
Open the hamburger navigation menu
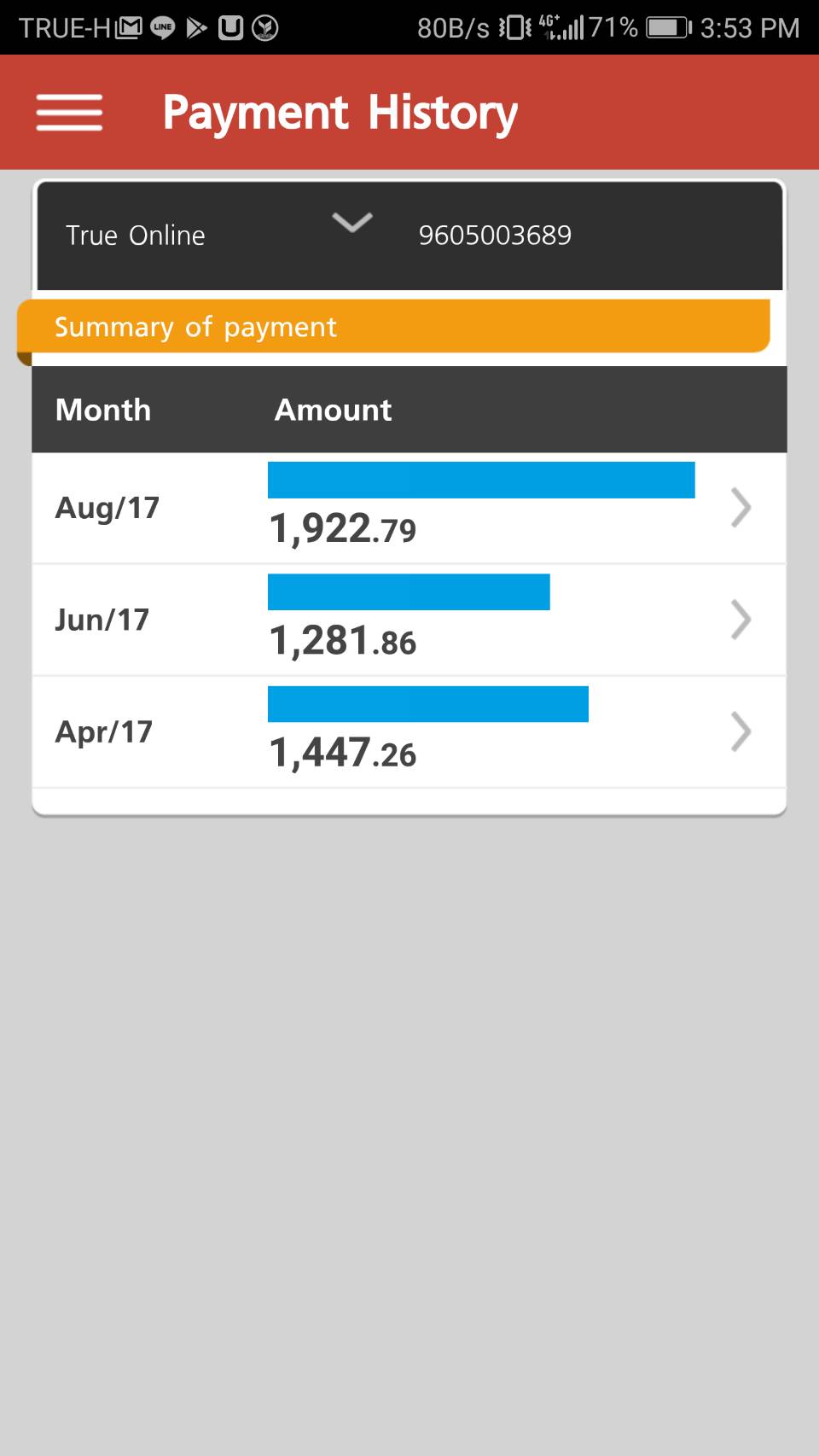pyautogui.click(x=69, y=113)
